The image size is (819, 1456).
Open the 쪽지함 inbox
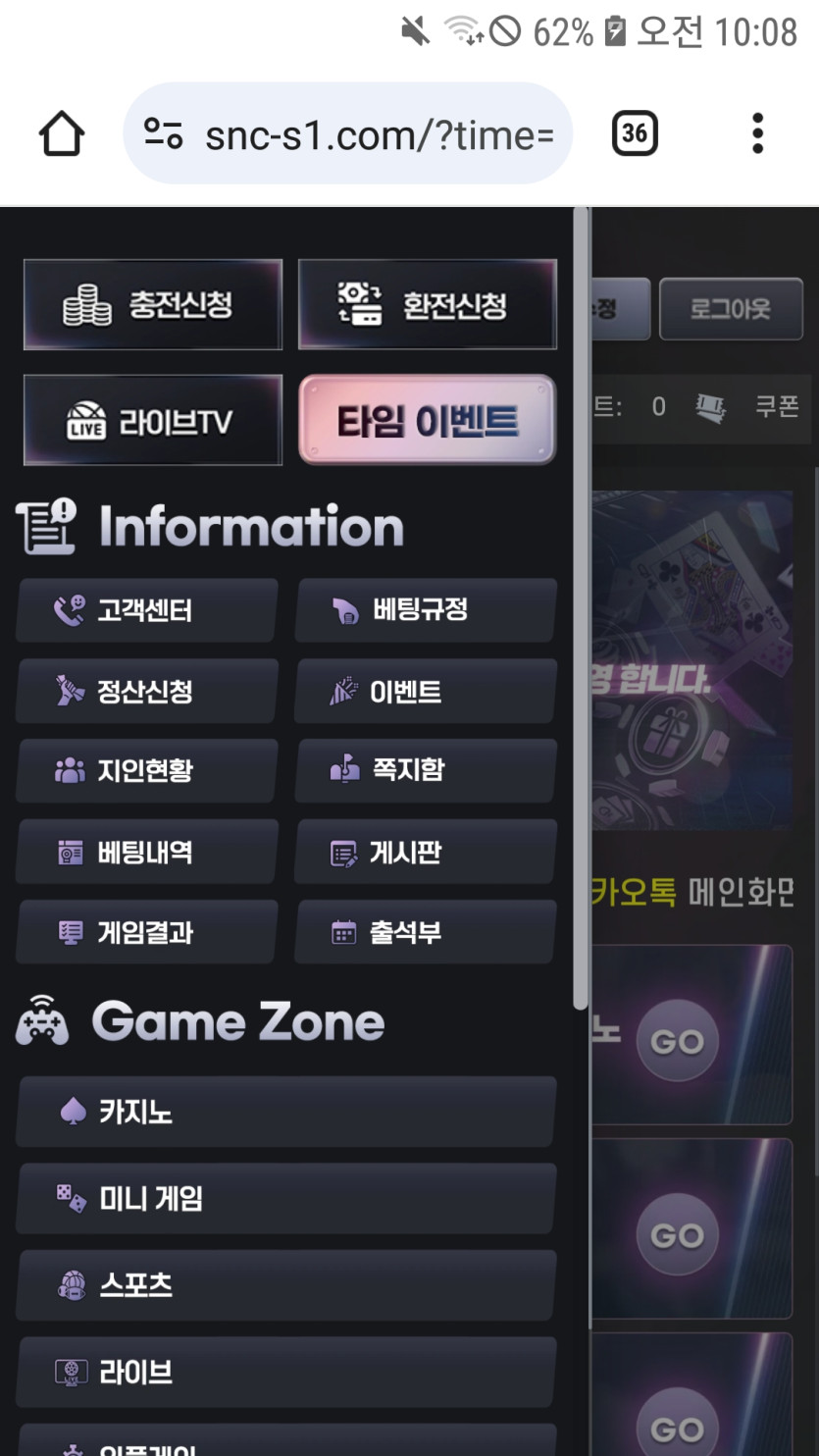click(425, 771)
